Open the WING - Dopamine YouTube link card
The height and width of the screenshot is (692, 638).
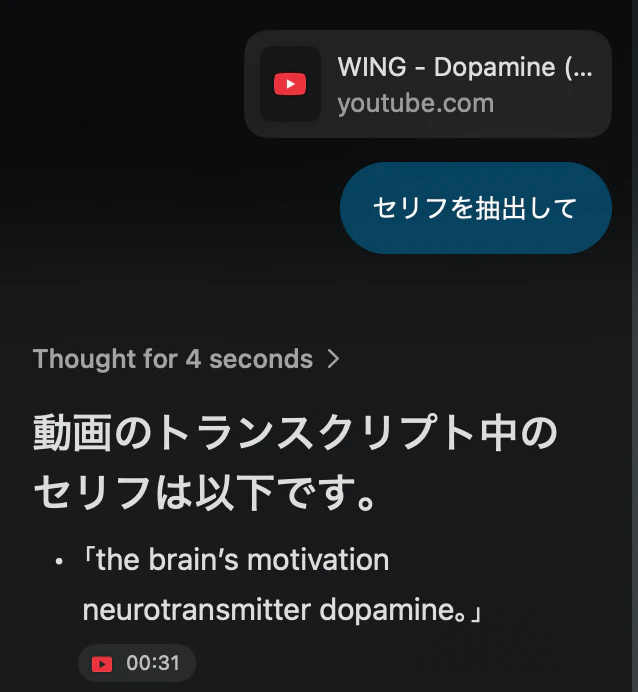point(428,84)
